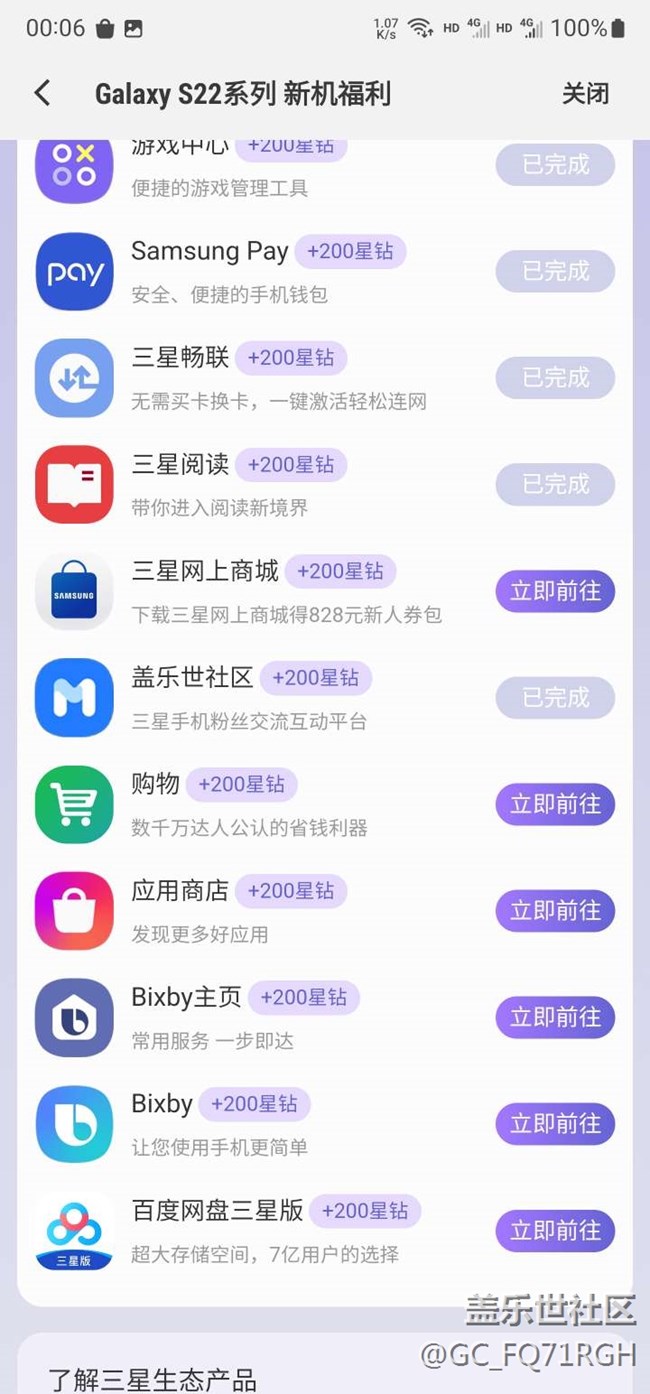Image resolution: width=650 pixels, height=1394 pixels.
Task: Go back using the top arrow
Action: point(42,94)
